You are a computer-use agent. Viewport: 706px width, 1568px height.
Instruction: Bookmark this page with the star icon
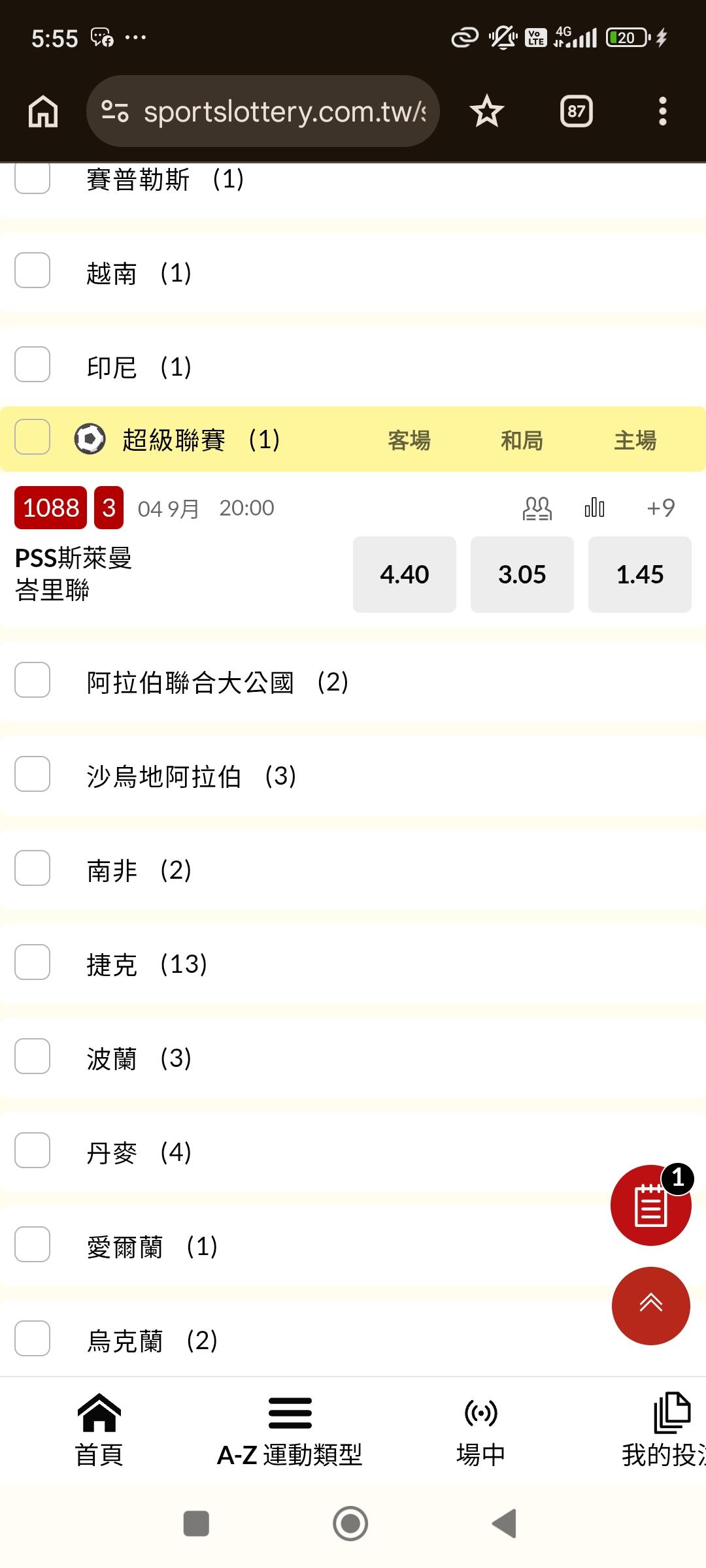[487, 111]
